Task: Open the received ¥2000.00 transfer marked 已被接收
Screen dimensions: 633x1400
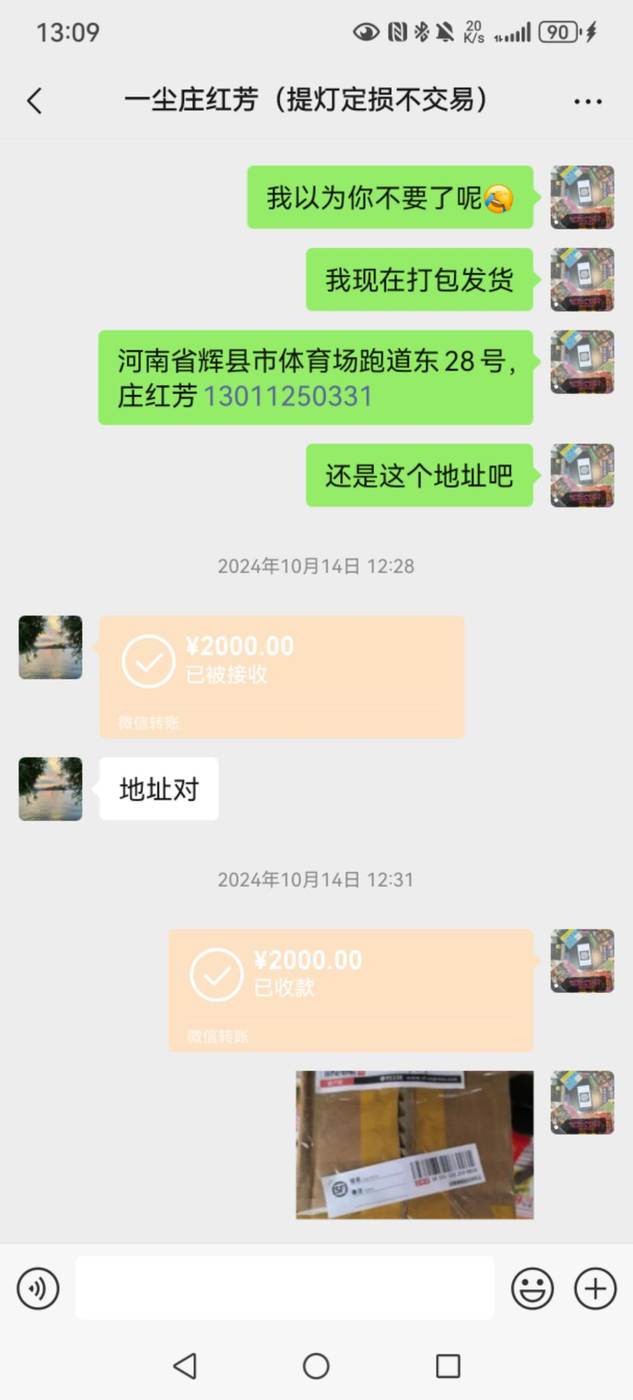Action: point(282,677)
